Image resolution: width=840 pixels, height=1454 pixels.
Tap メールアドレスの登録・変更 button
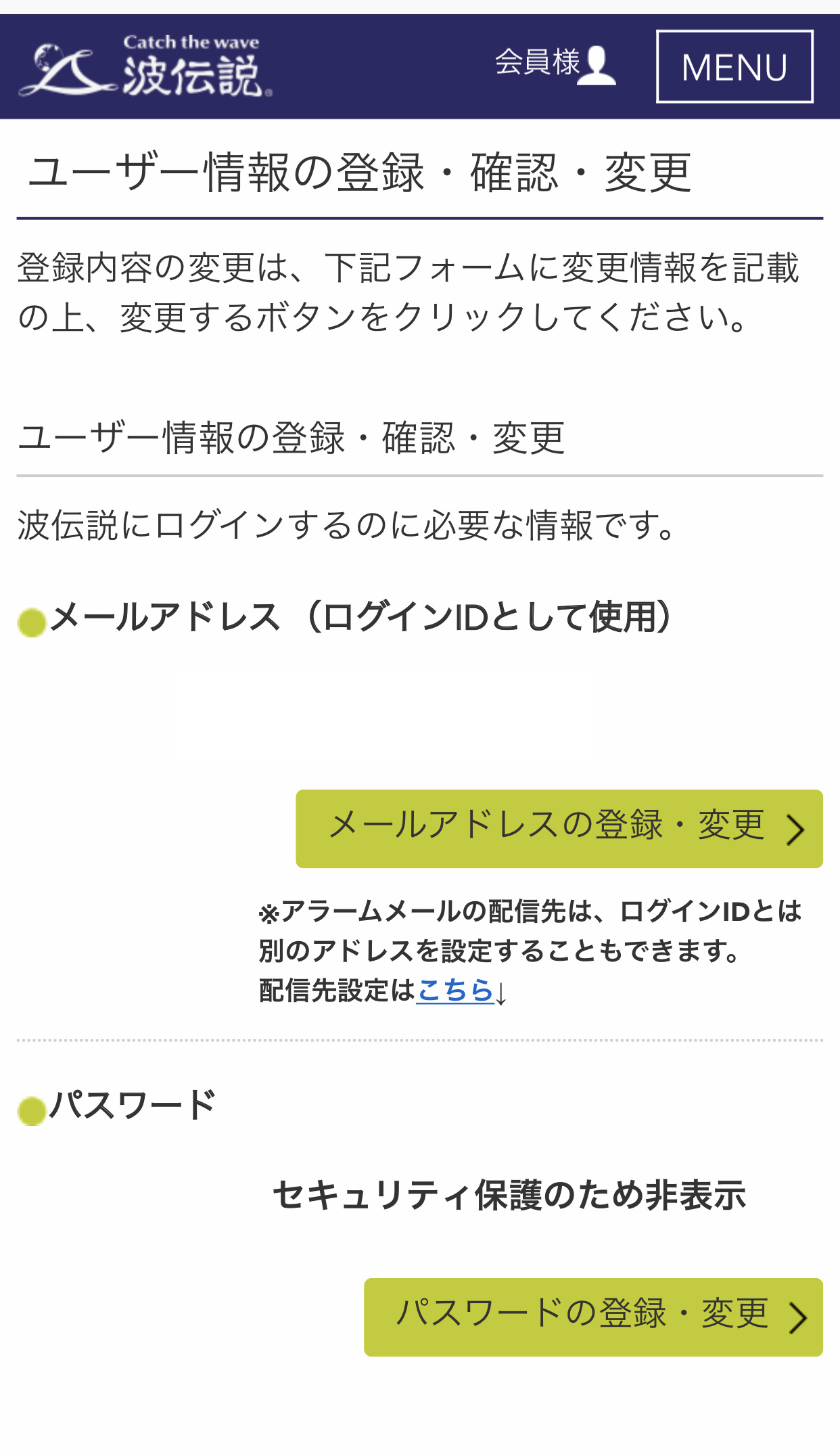point(559,828)
